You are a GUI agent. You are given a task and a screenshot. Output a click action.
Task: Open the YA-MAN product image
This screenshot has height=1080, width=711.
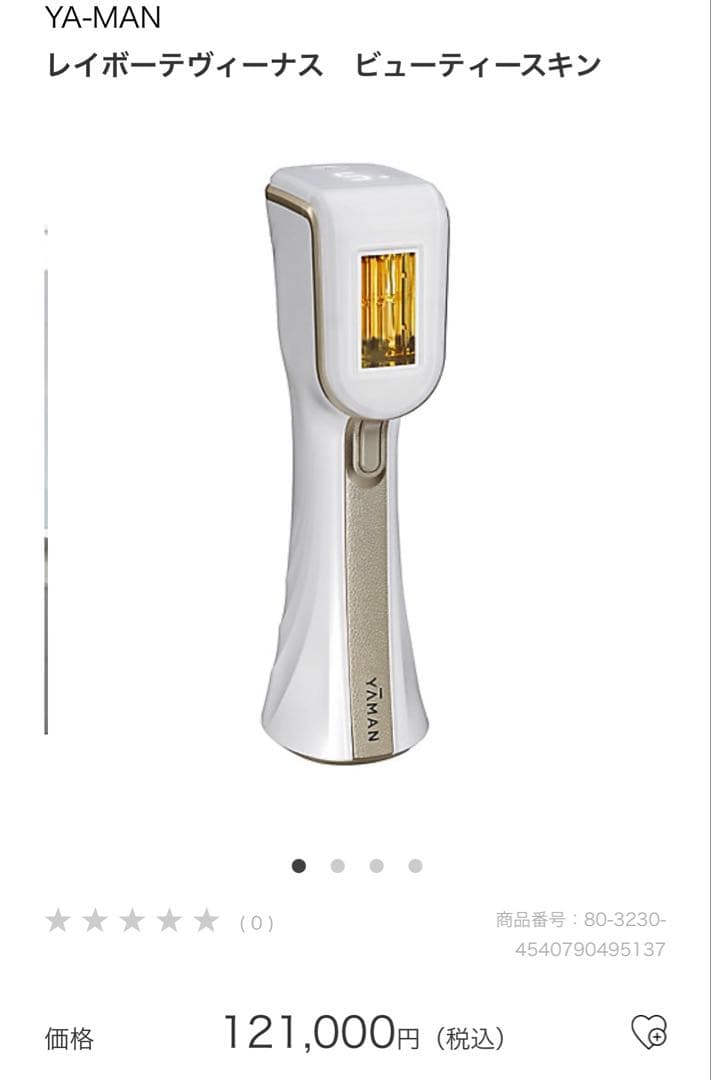(x=356, y=461)
